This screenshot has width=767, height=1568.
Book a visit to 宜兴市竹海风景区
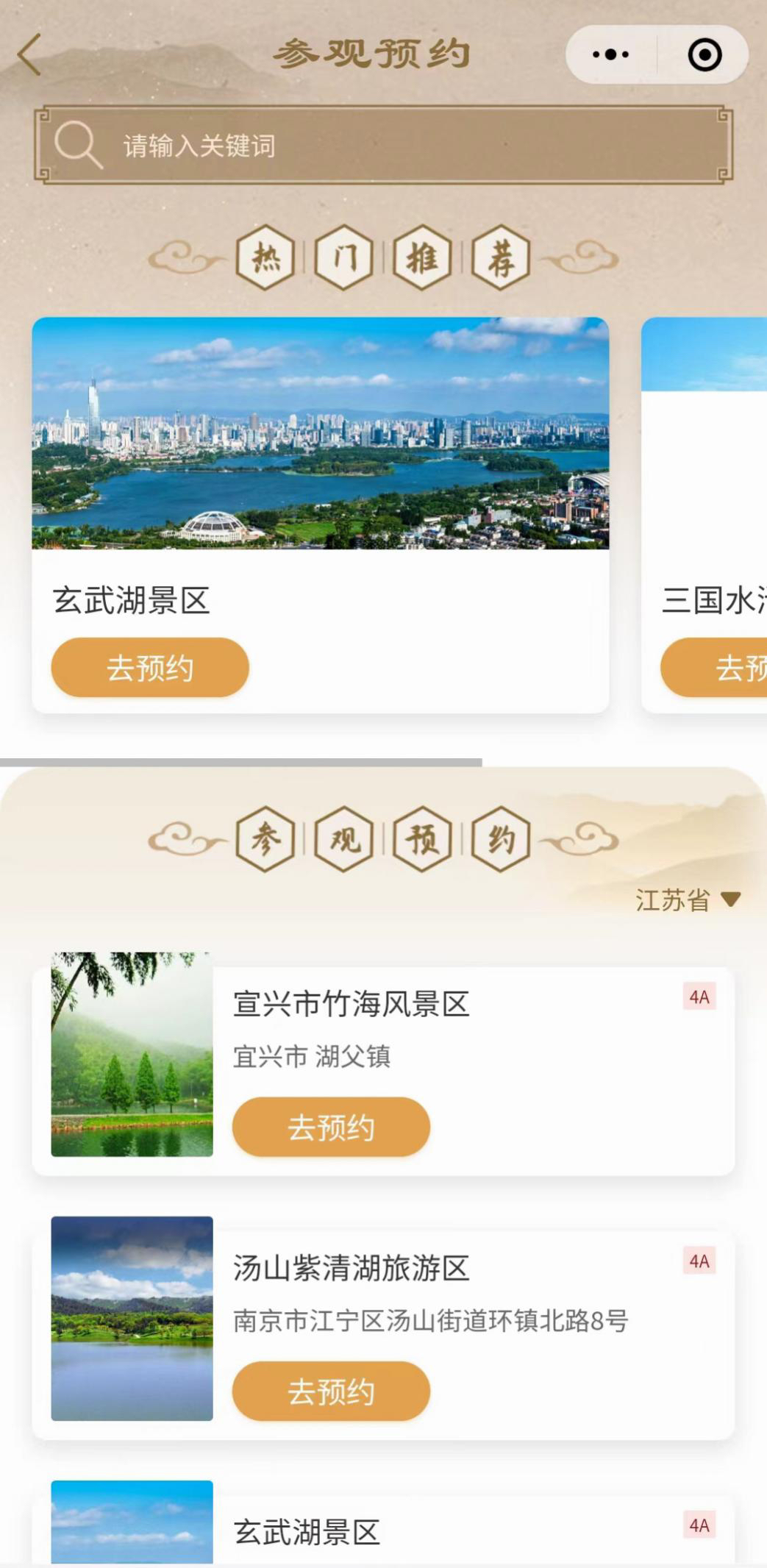pyautogui.click(x=331, y=1127)
